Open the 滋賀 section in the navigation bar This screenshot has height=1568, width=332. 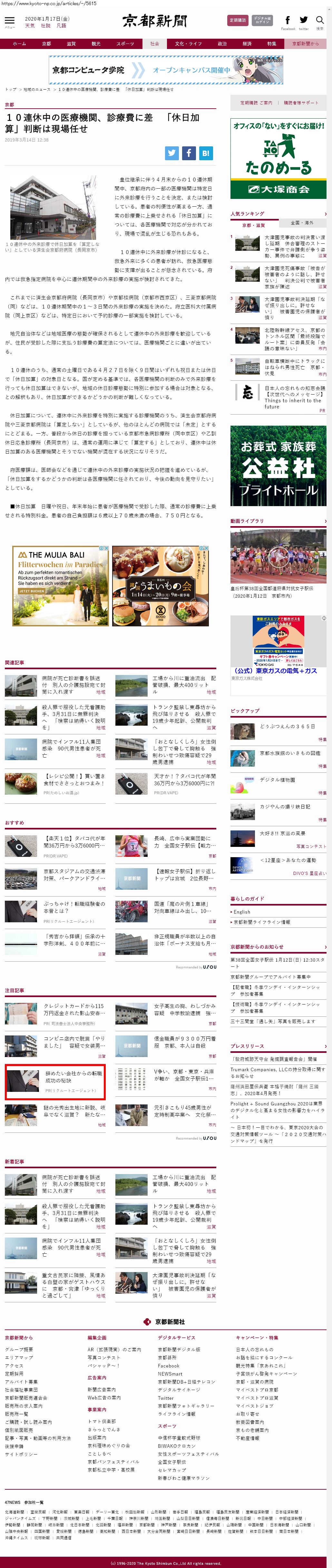click(x=71, y=44)
